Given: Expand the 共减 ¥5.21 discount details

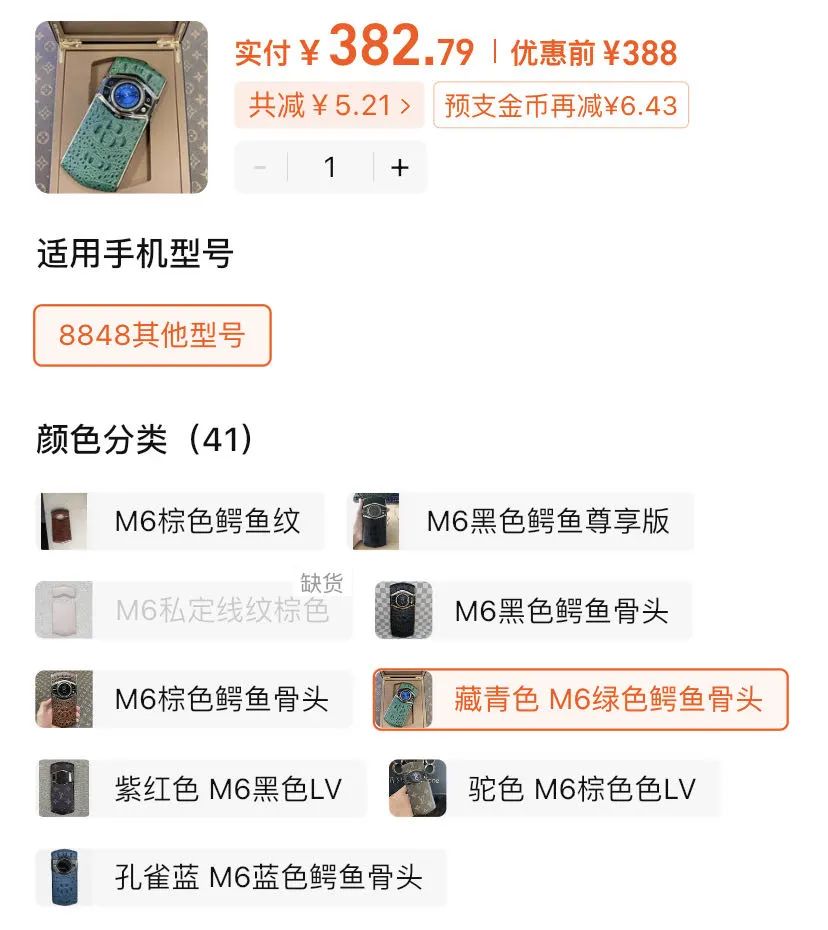Looking at the screenshot, I should (329, 105).
